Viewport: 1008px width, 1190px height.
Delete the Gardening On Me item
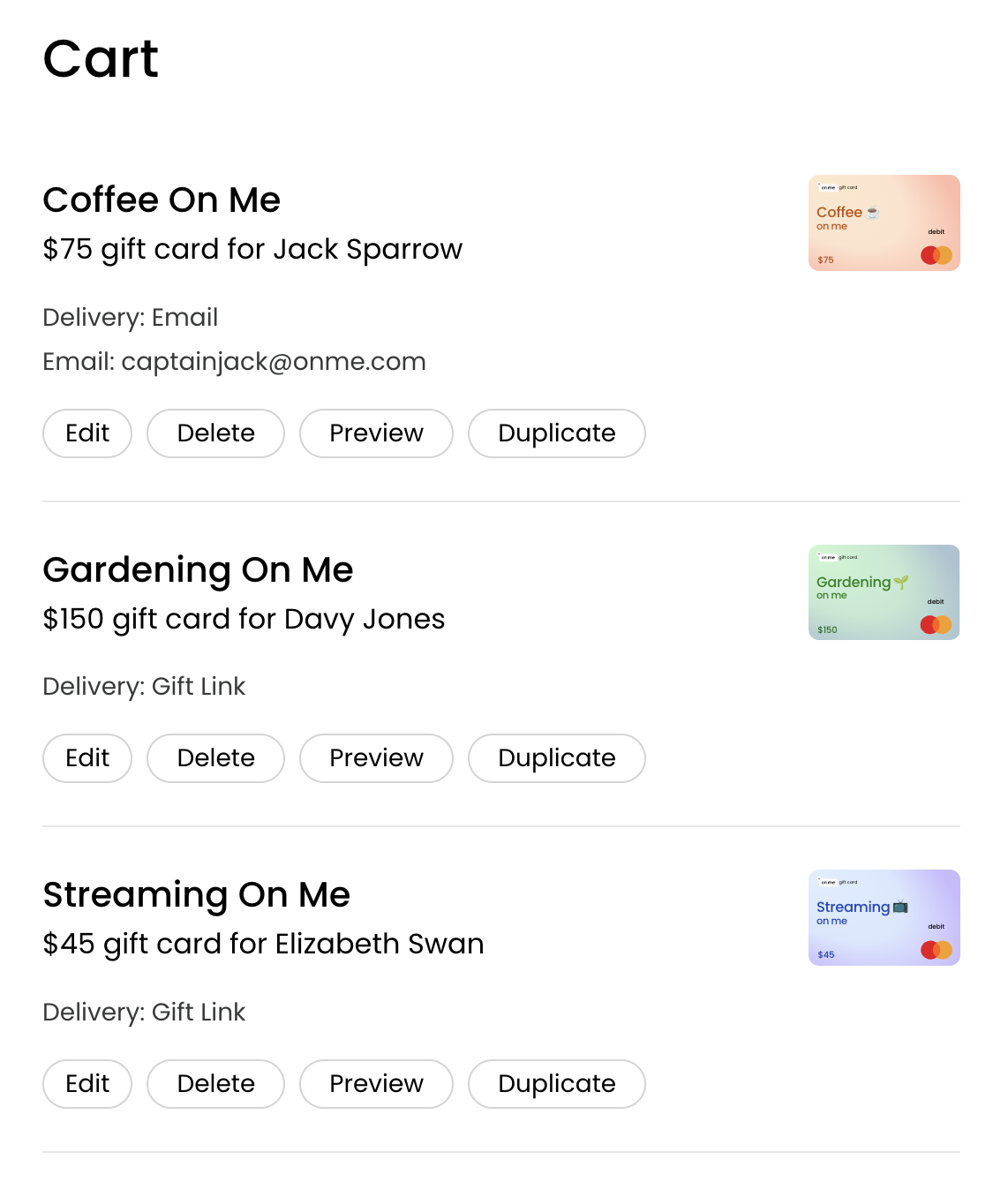215,758
